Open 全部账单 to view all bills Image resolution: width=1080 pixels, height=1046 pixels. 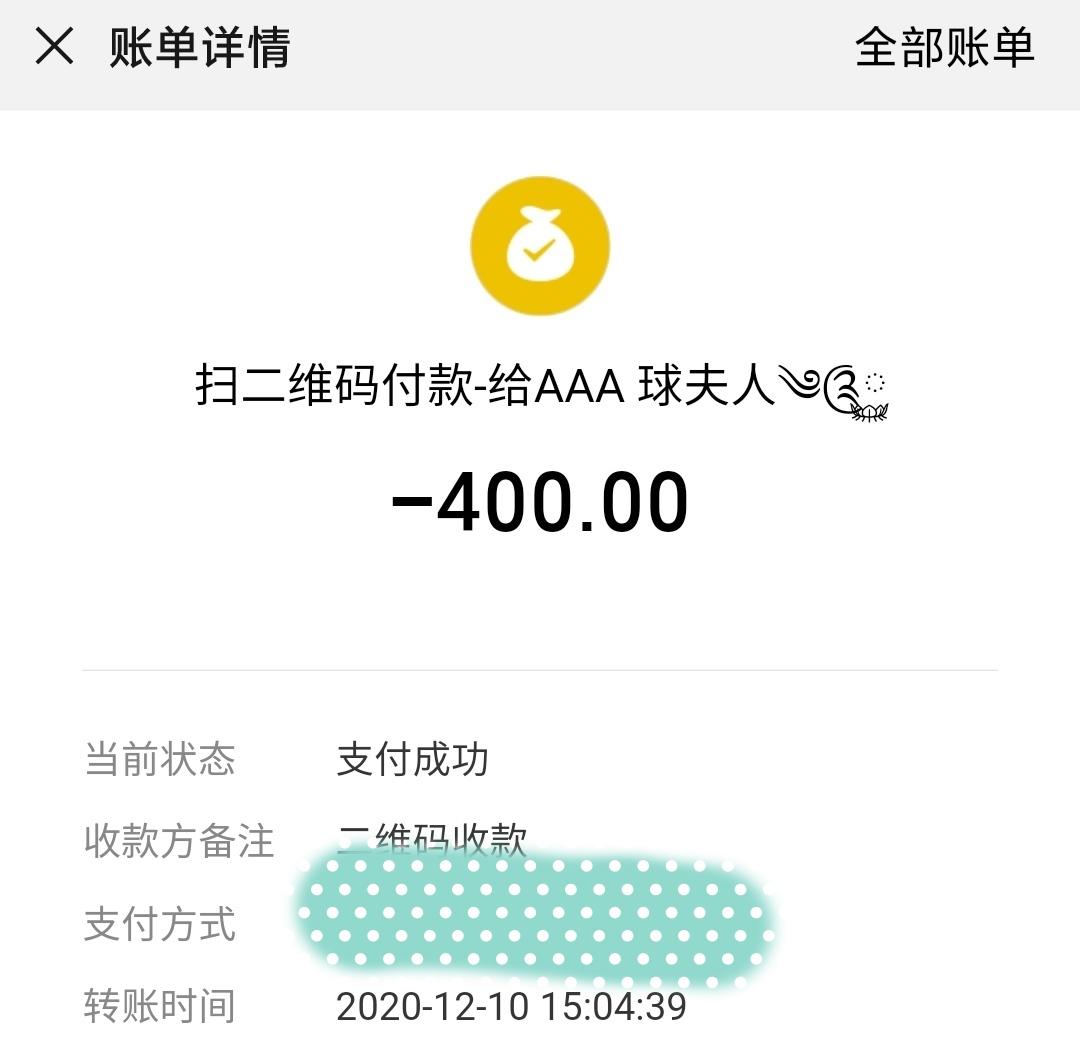pos(944,47)
